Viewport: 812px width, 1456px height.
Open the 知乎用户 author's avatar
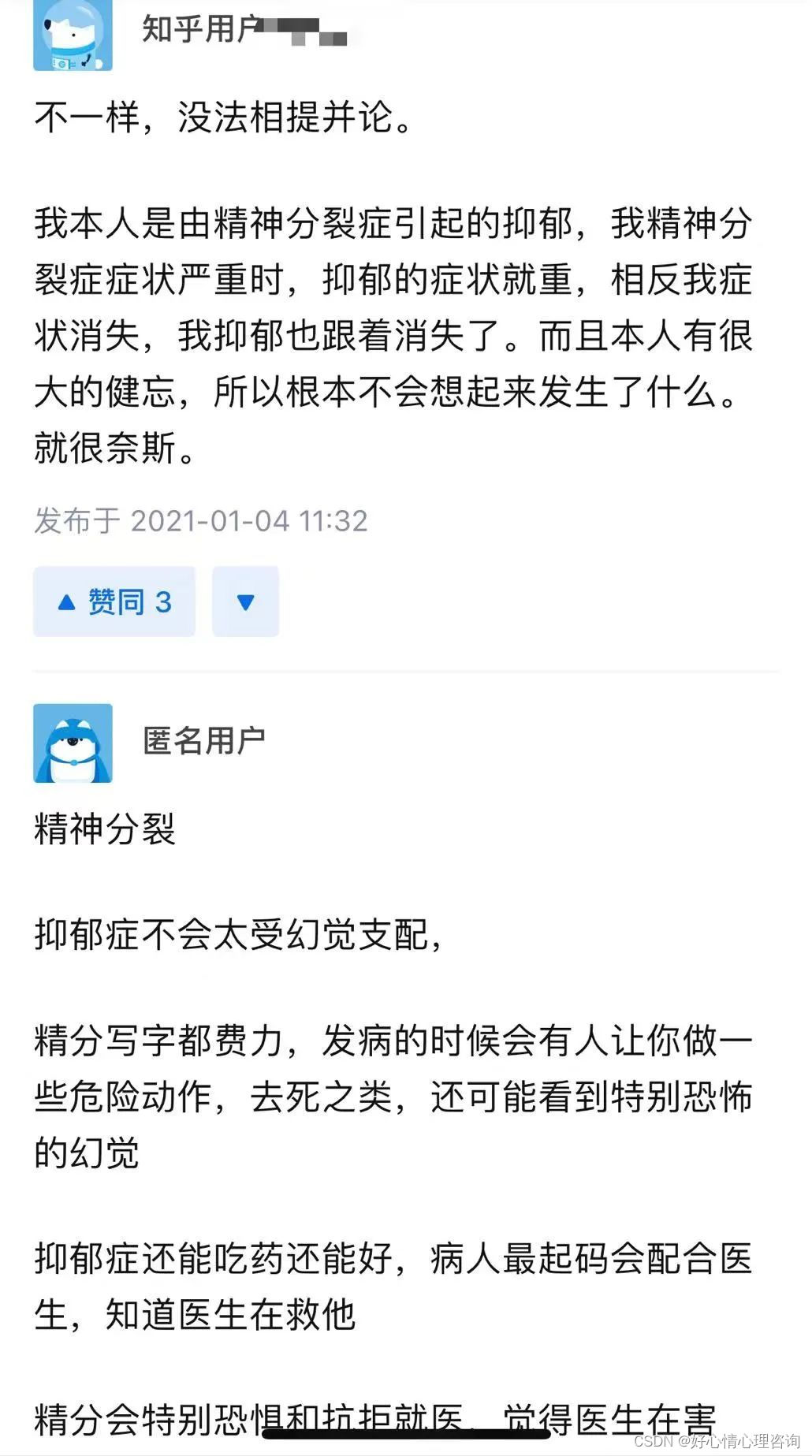[x=73, y=35]
